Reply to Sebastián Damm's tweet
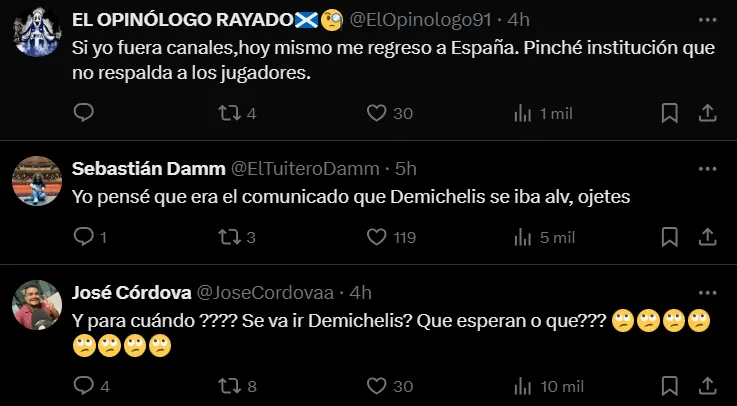The width and height of the screenshot is (737, 406). pyautogui.click(x=84, y=237)
